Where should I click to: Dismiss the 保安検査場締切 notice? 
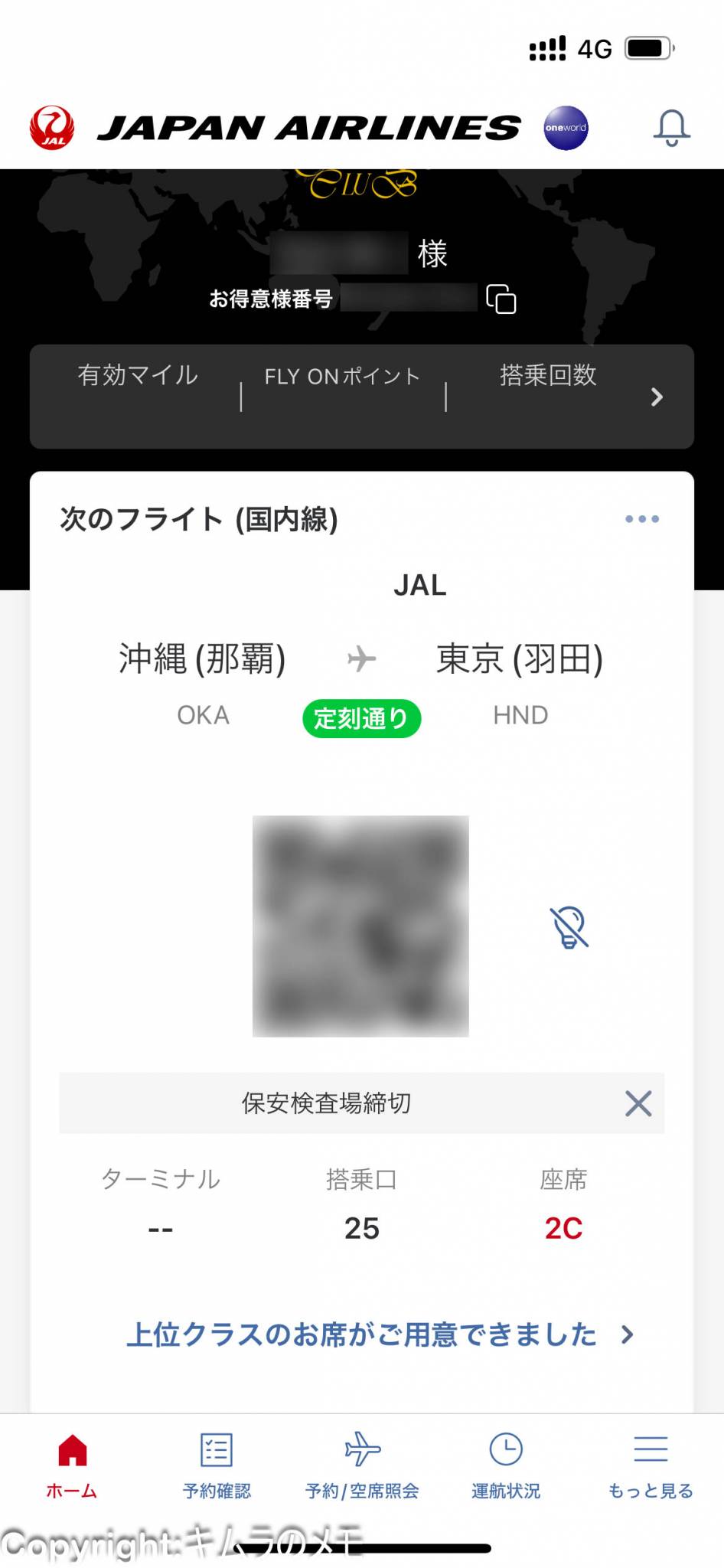click(638, 1103)
